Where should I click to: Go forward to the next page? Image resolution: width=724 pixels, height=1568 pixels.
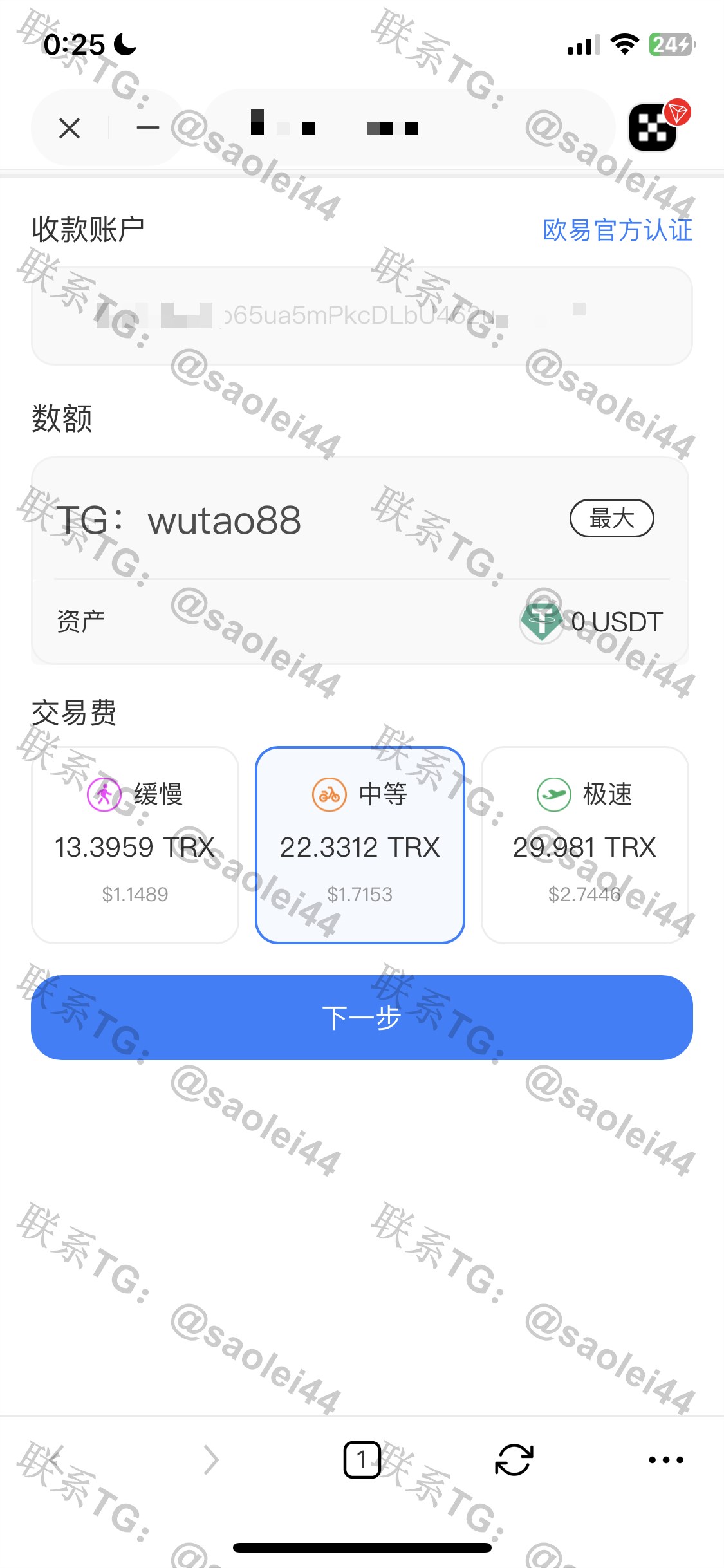pos(210,1460)
